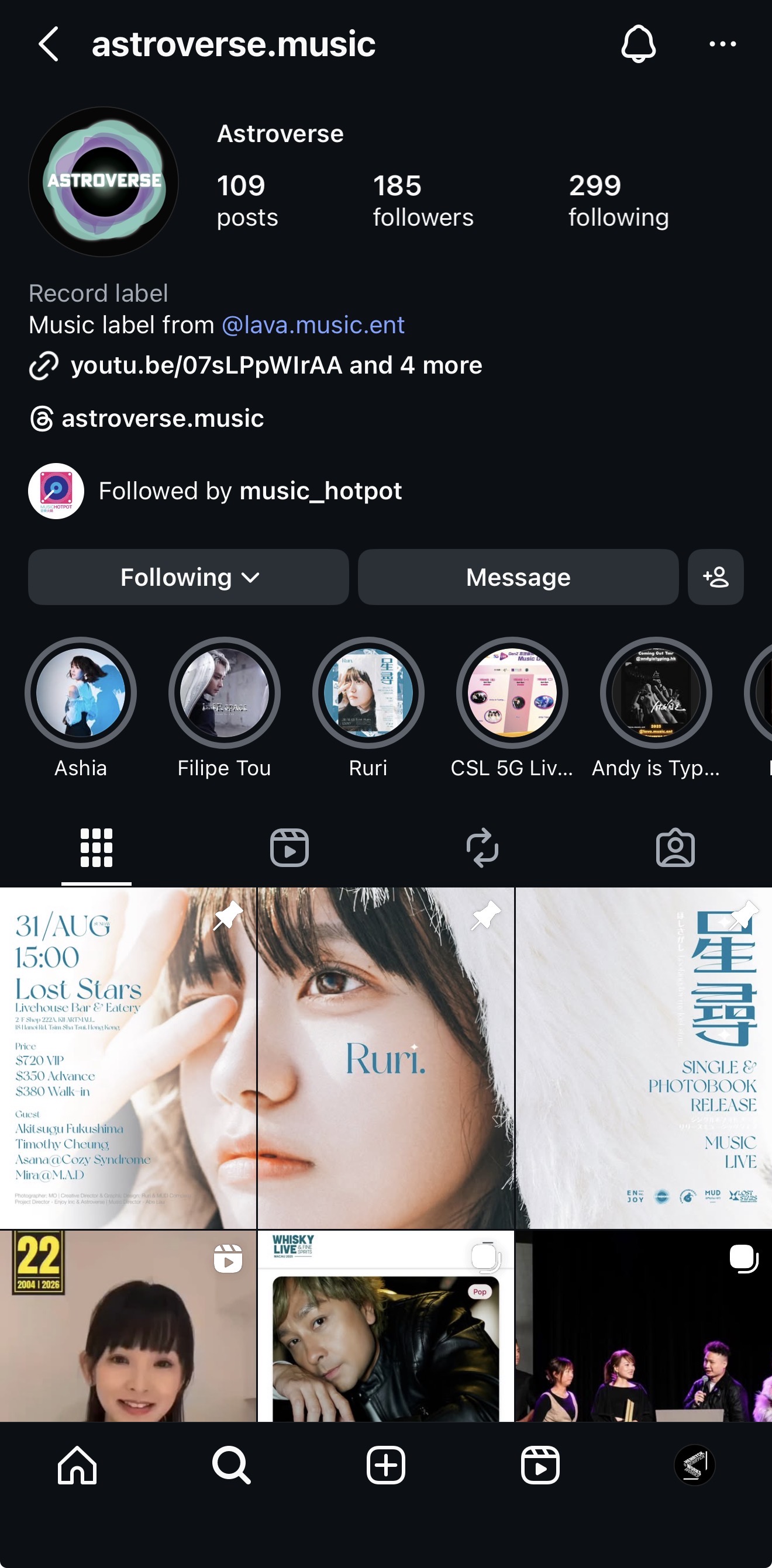
Task: Go back from astroverse.music profile
Action: point(49,44)
